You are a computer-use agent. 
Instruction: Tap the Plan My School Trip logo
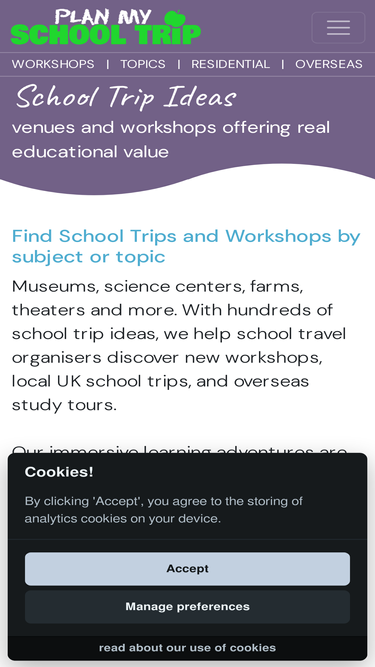(x=106, y=27)
